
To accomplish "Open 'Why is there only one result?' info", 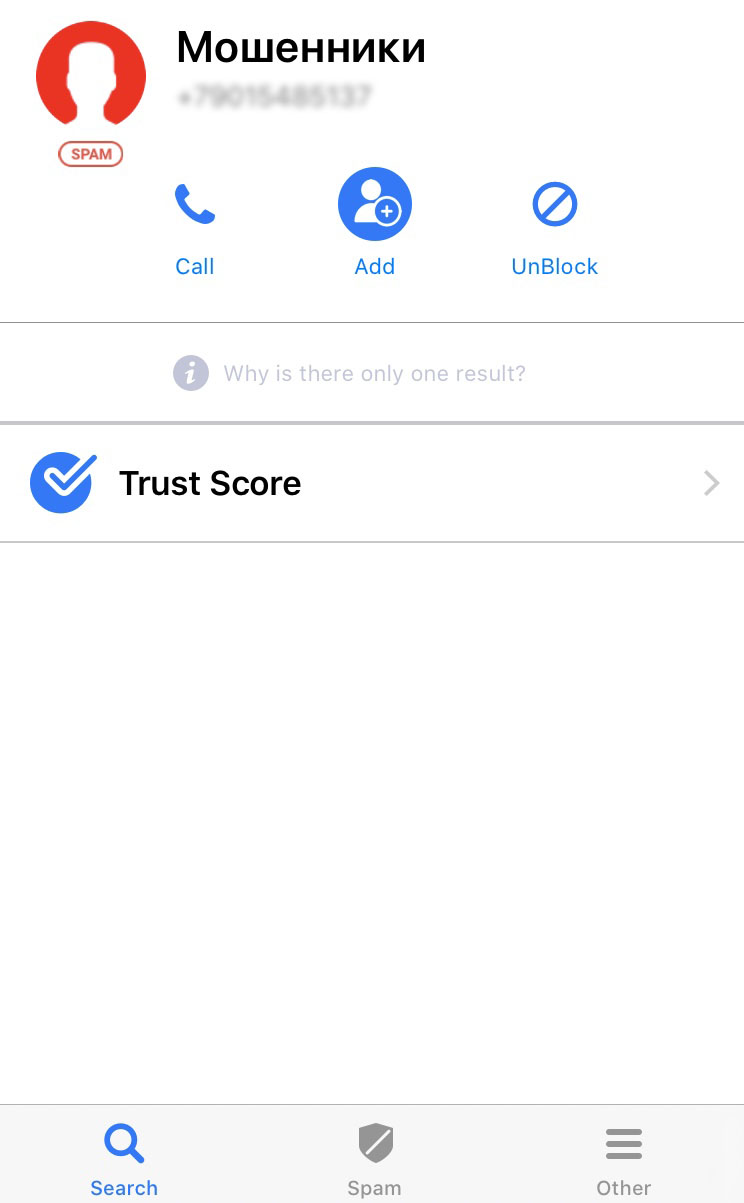I will tap(350, 374).
